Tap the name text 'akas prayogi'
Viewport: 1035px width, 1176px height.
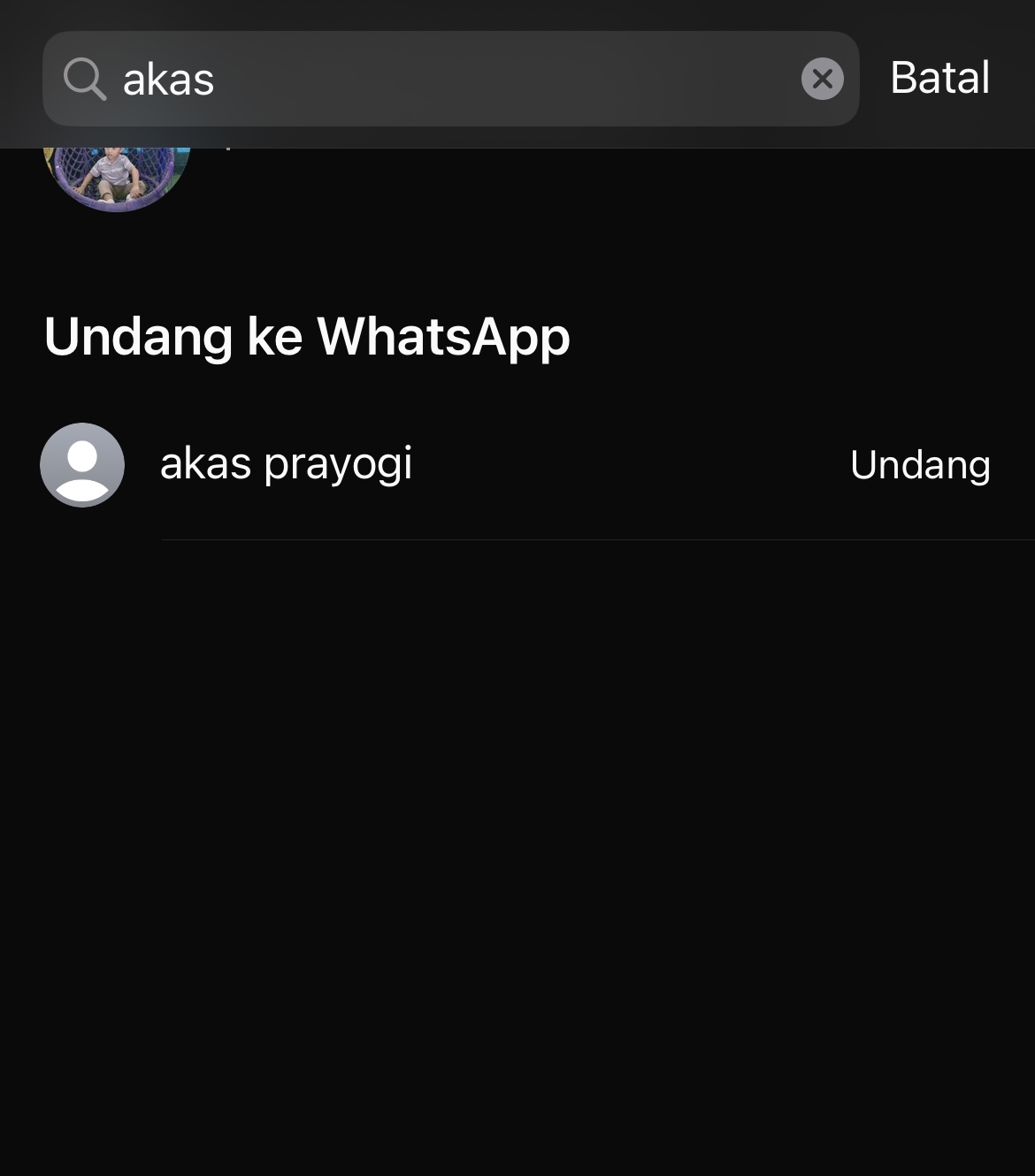[x=287, y=464]
